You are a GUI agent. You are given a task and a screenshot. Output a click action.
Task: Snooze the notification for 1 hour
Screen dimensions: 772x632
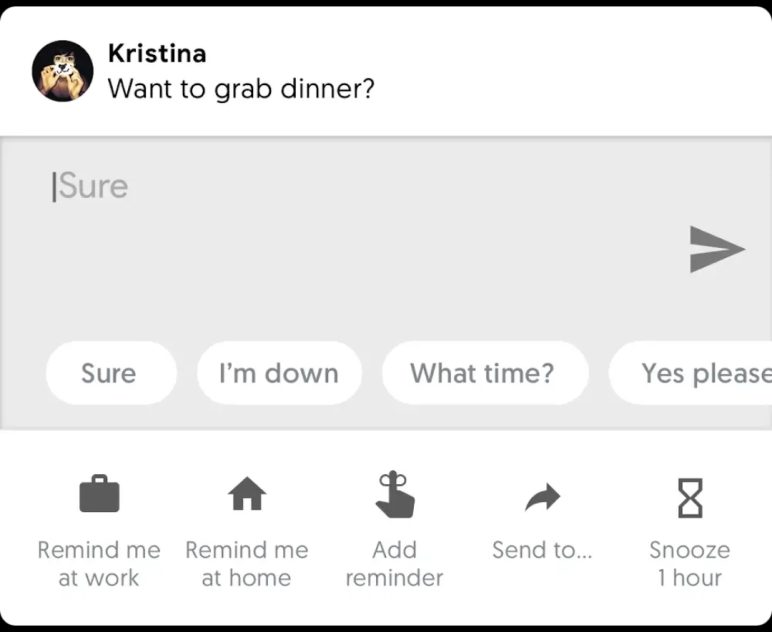pyautogui.click(x=690, y=530)
